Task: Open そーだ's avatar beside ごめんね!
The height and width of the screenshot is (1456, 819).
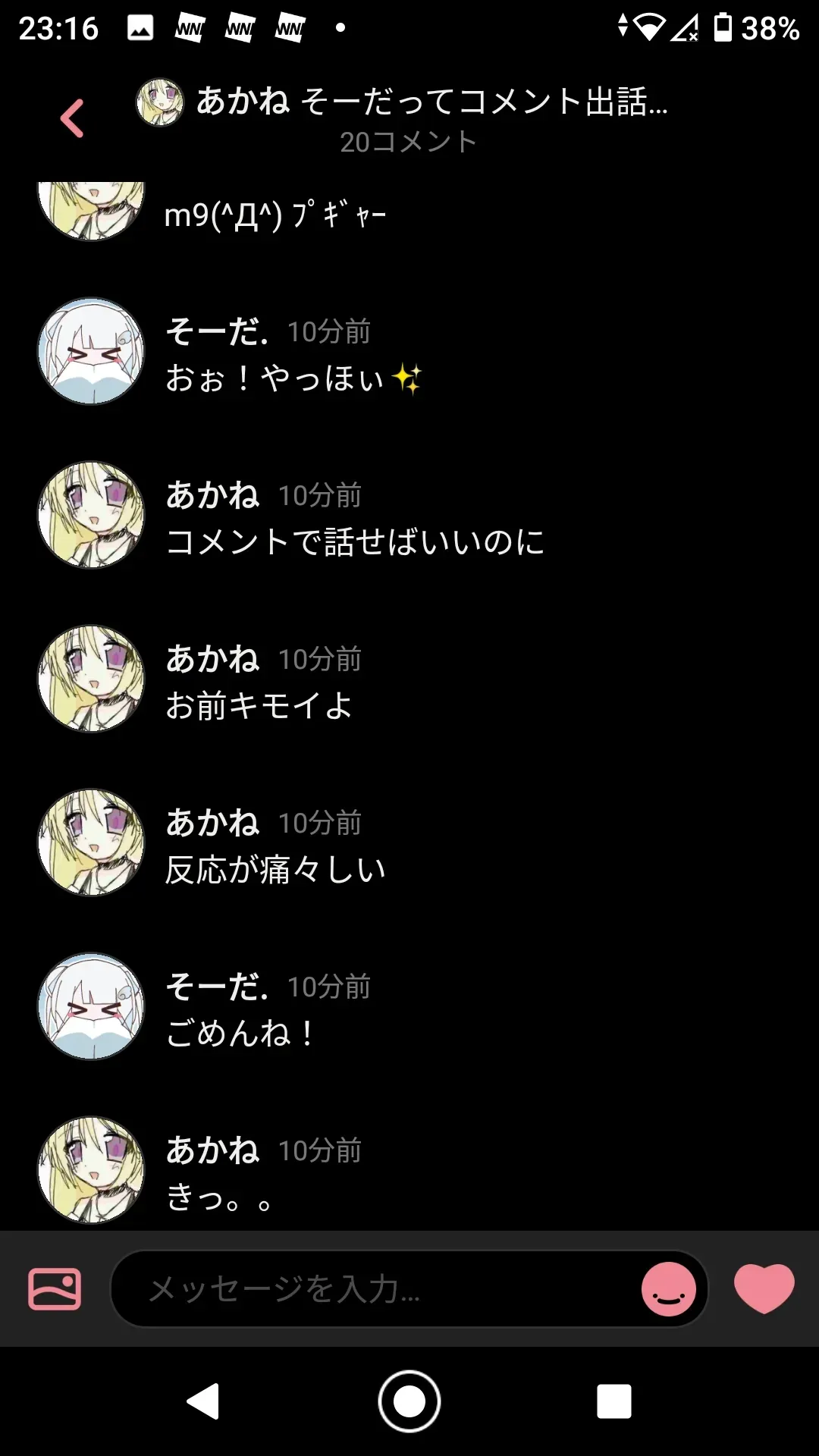Action: [91, 1006]
